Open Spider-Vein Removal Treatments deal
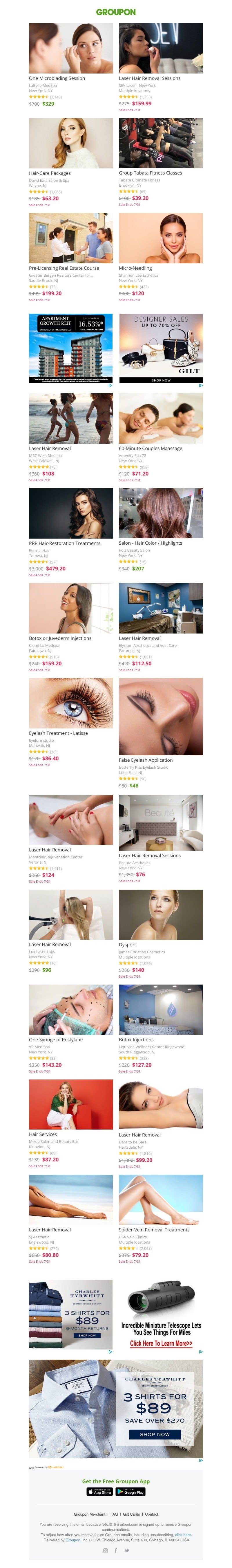Screen dimensions: 232x1568 161,1199
